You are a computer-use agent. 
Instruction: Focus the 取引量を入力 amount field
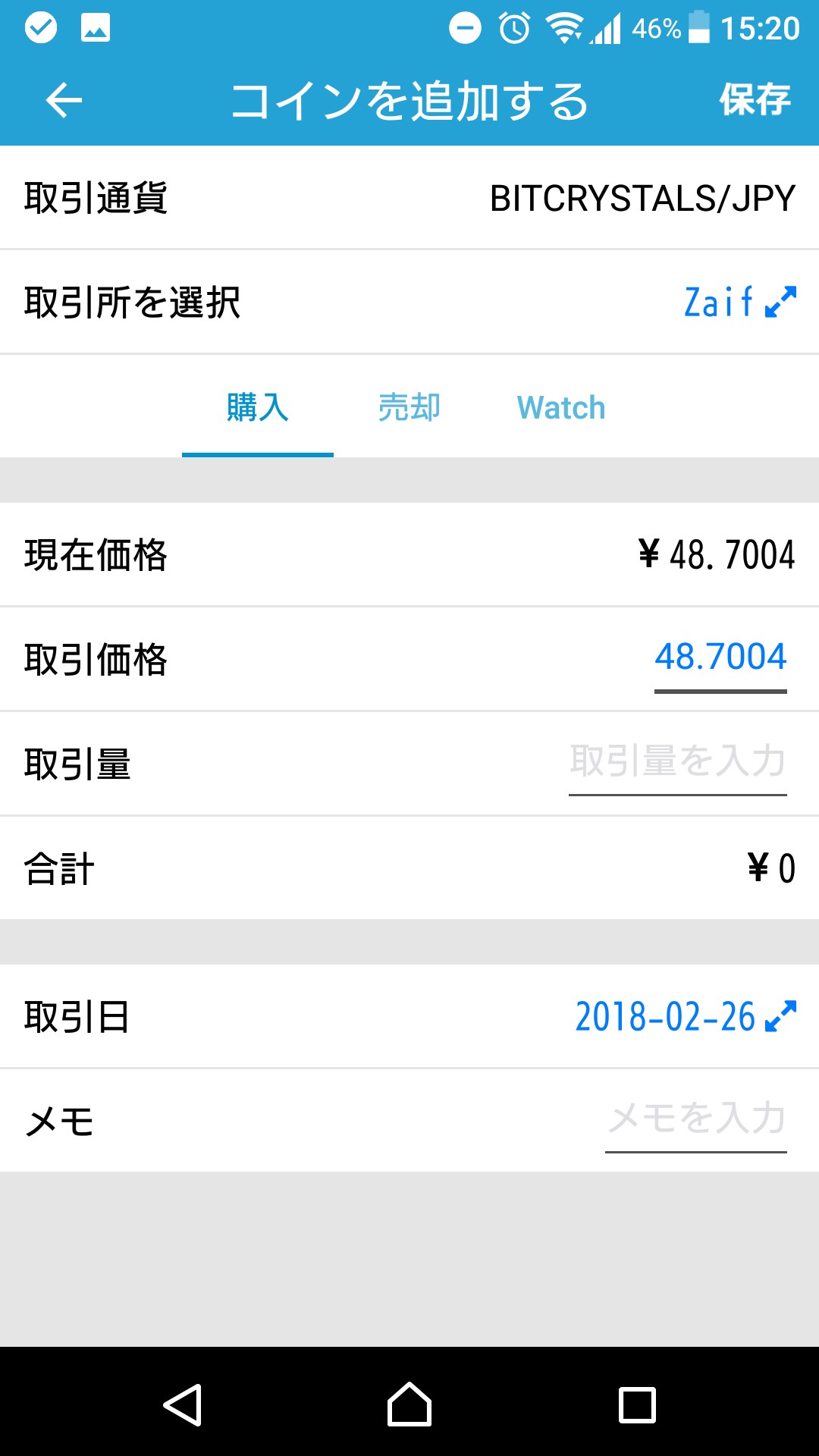click(x=677, y=761)
